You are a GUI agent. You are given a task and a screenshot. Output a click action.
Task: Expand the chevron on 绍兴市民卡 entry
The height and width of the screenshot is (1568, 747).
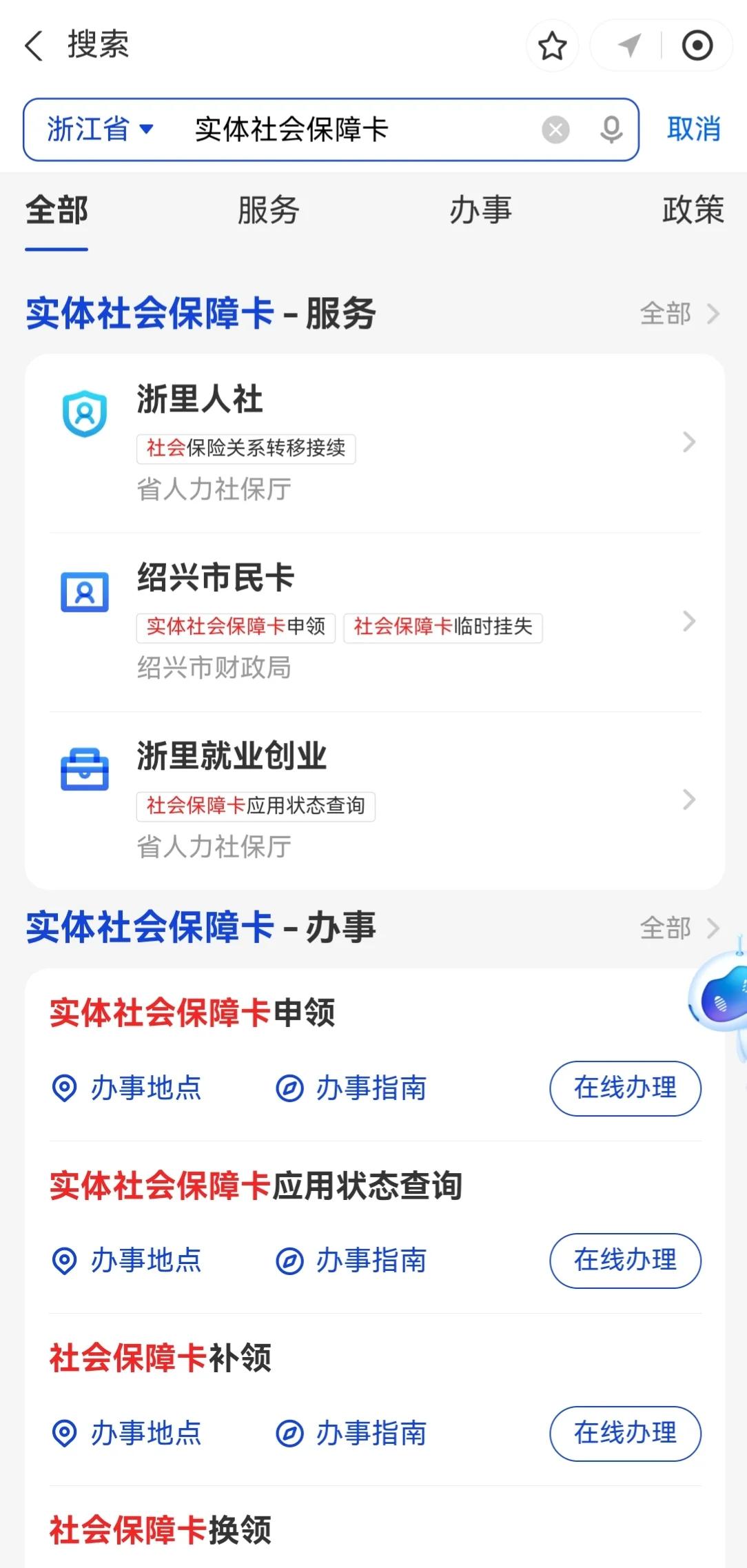pos(689,622)
